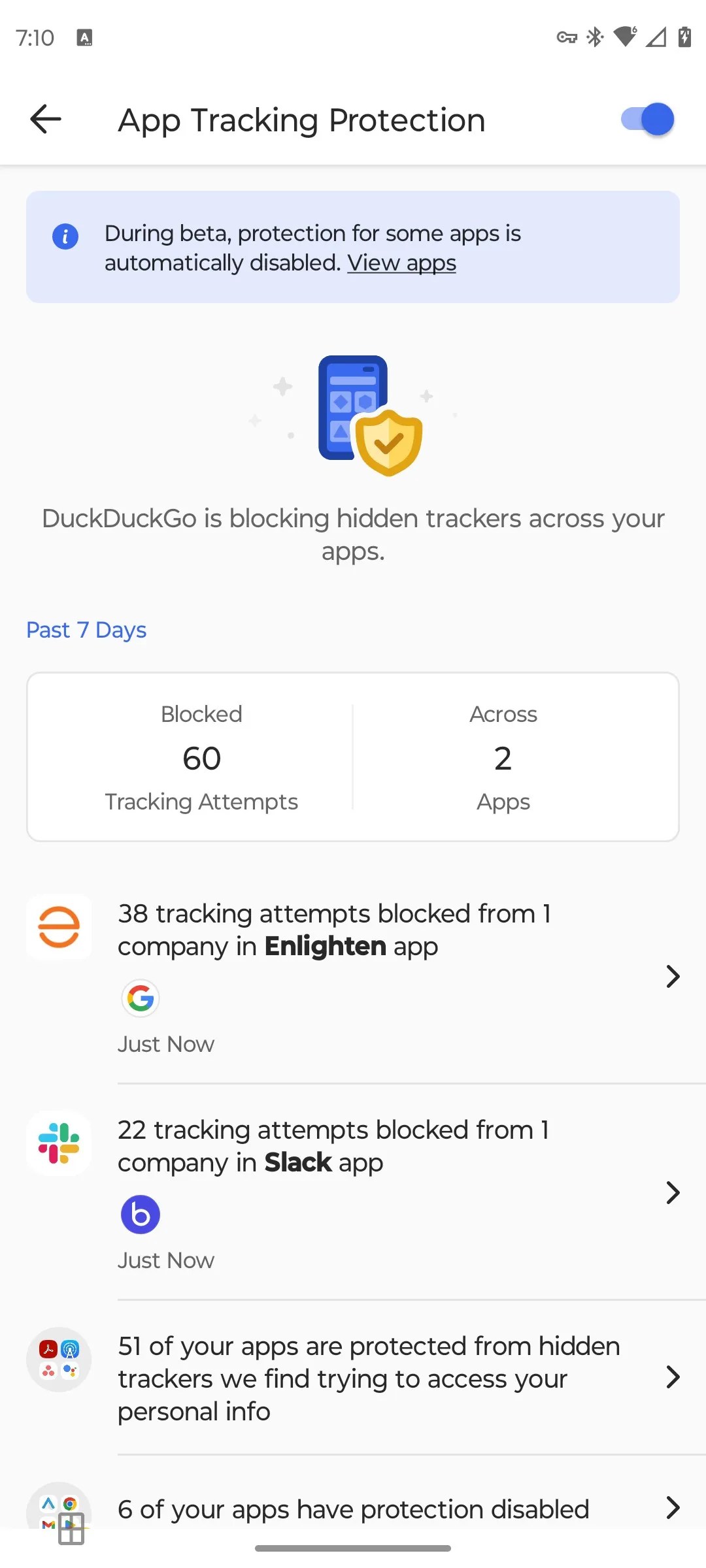Tap the info icon in the beta notice
The width and height of the screenshot is (706, 1568).
point(65,237)
